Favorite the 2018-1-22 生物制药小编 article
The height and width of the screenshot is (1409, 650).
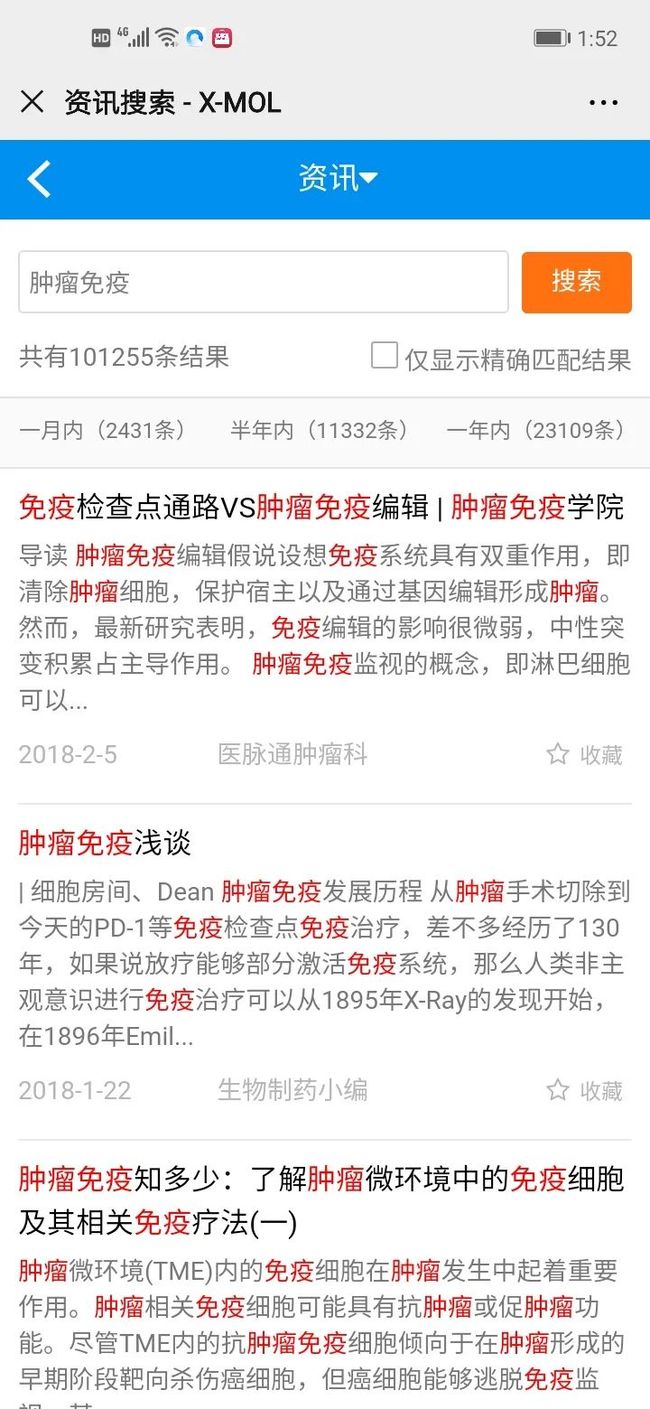585,1090
